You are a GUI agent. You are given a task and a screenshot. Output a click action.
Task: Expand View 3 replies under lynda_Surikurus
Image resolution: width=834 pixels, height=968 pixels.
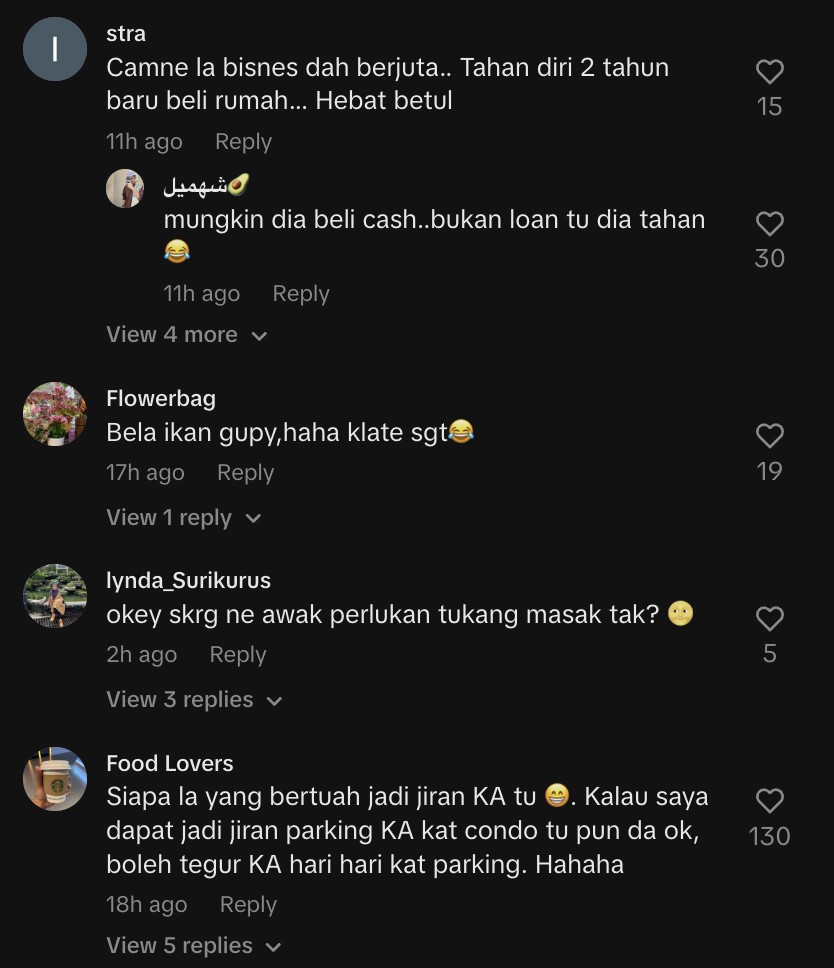[194, 700]
